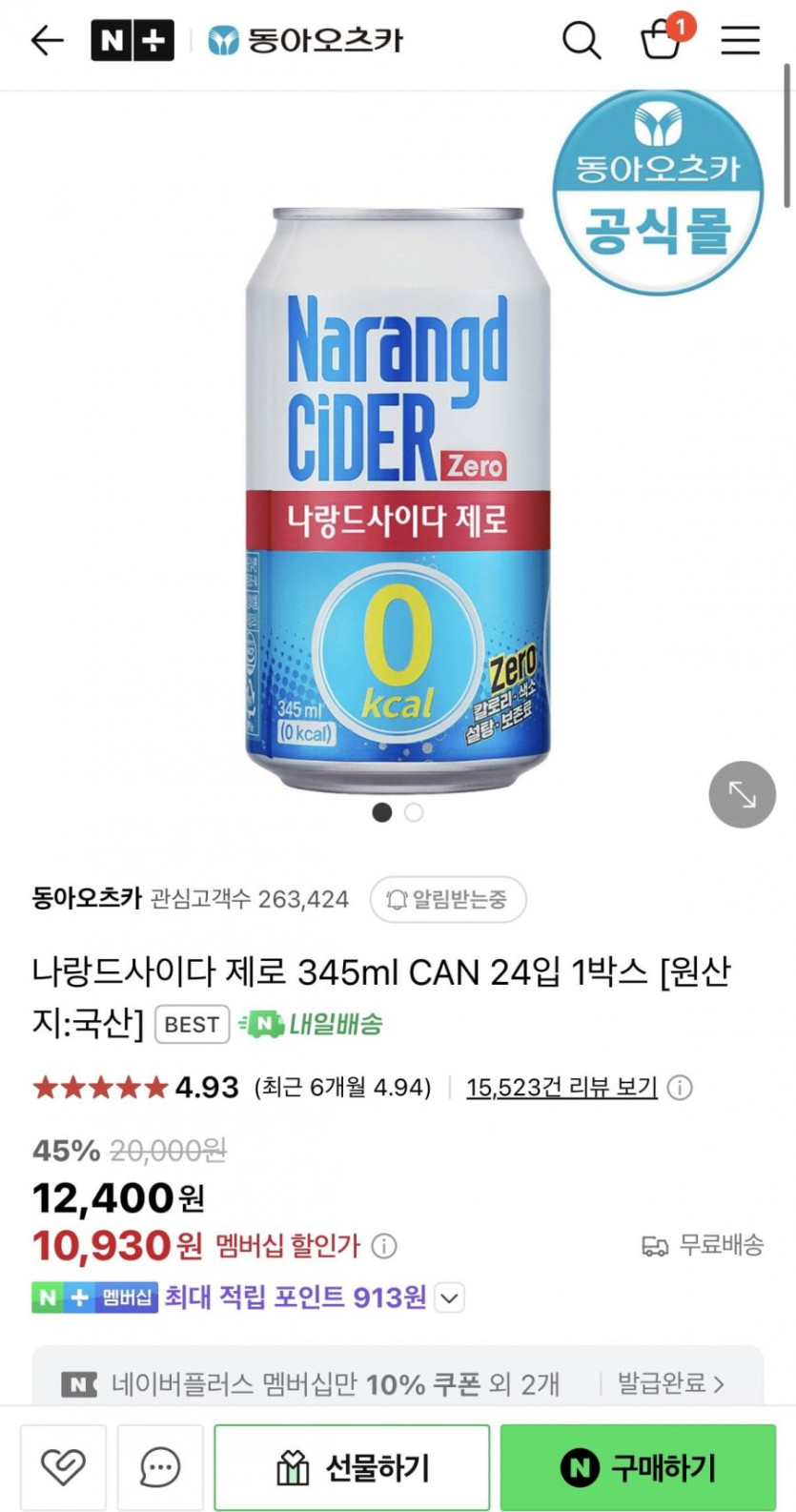
Task: Click the 무료배송 delivery truck icon
Action: tap(657, 1245)
